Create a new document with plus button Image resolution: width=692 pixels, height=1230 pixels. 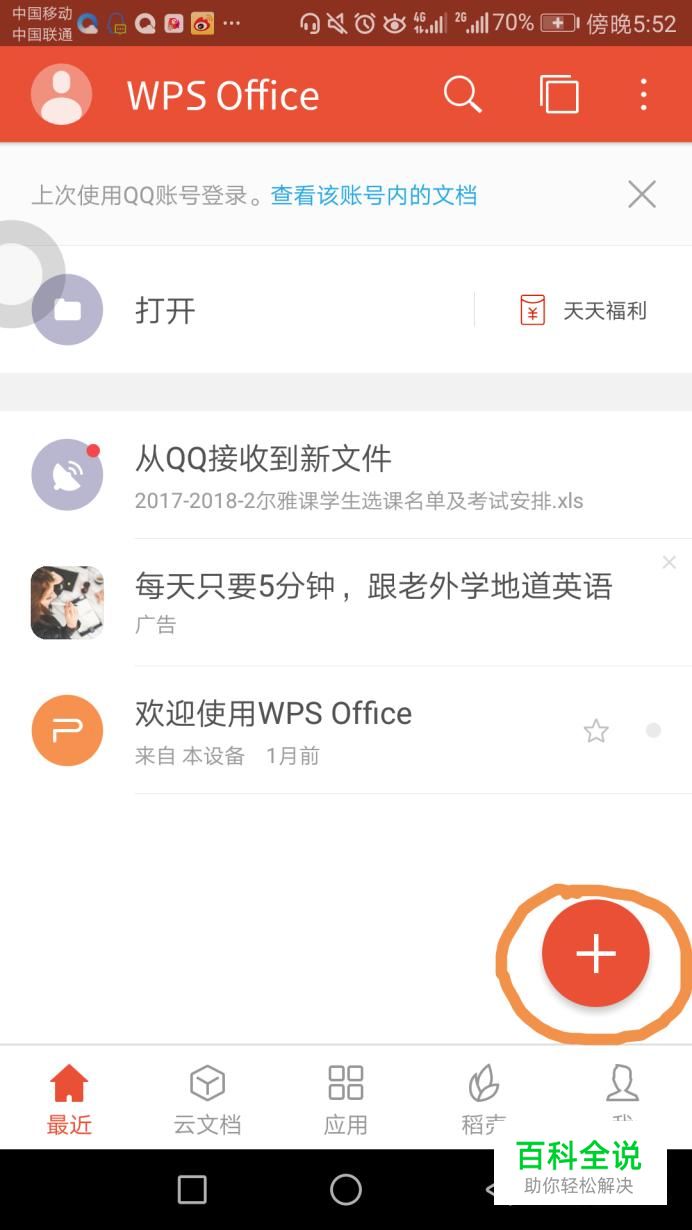596,954
